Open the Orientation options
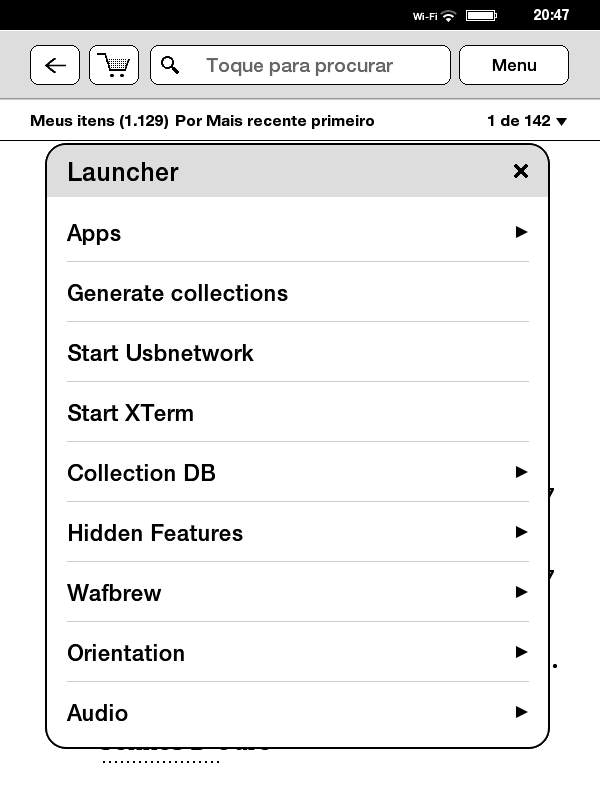 coord(297,653)
